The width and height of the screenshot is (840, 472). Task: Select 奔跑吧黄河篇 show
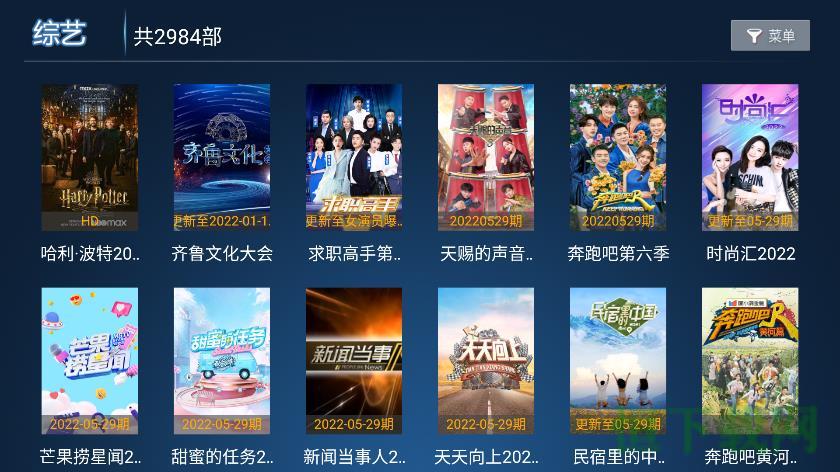(750, 362)
